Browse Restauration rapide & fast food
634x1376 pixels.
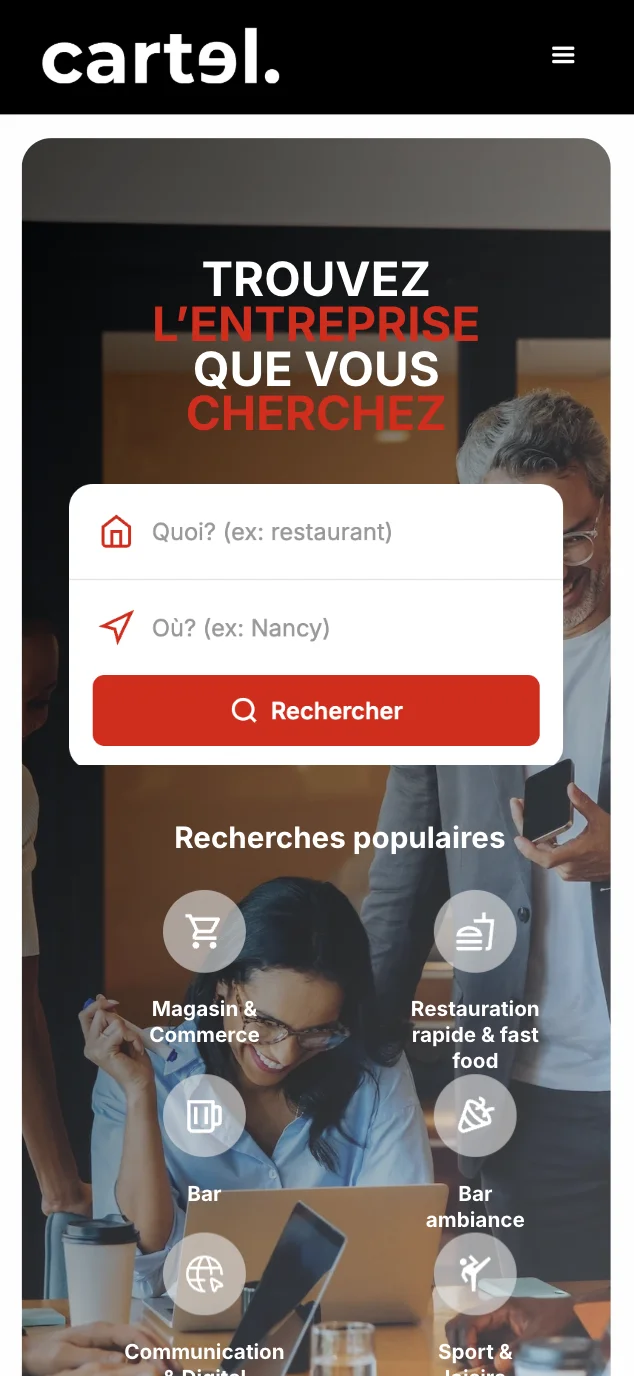[475, 932]
